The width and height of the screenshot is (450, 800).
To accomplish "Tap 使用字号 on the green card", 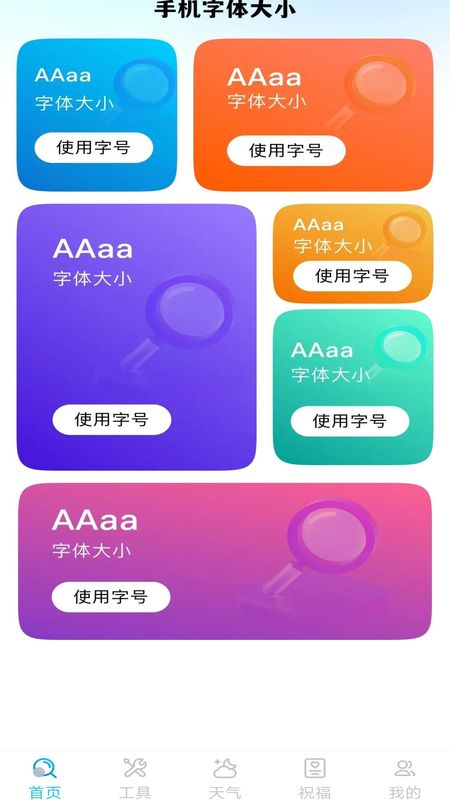I will click(350, 421).
